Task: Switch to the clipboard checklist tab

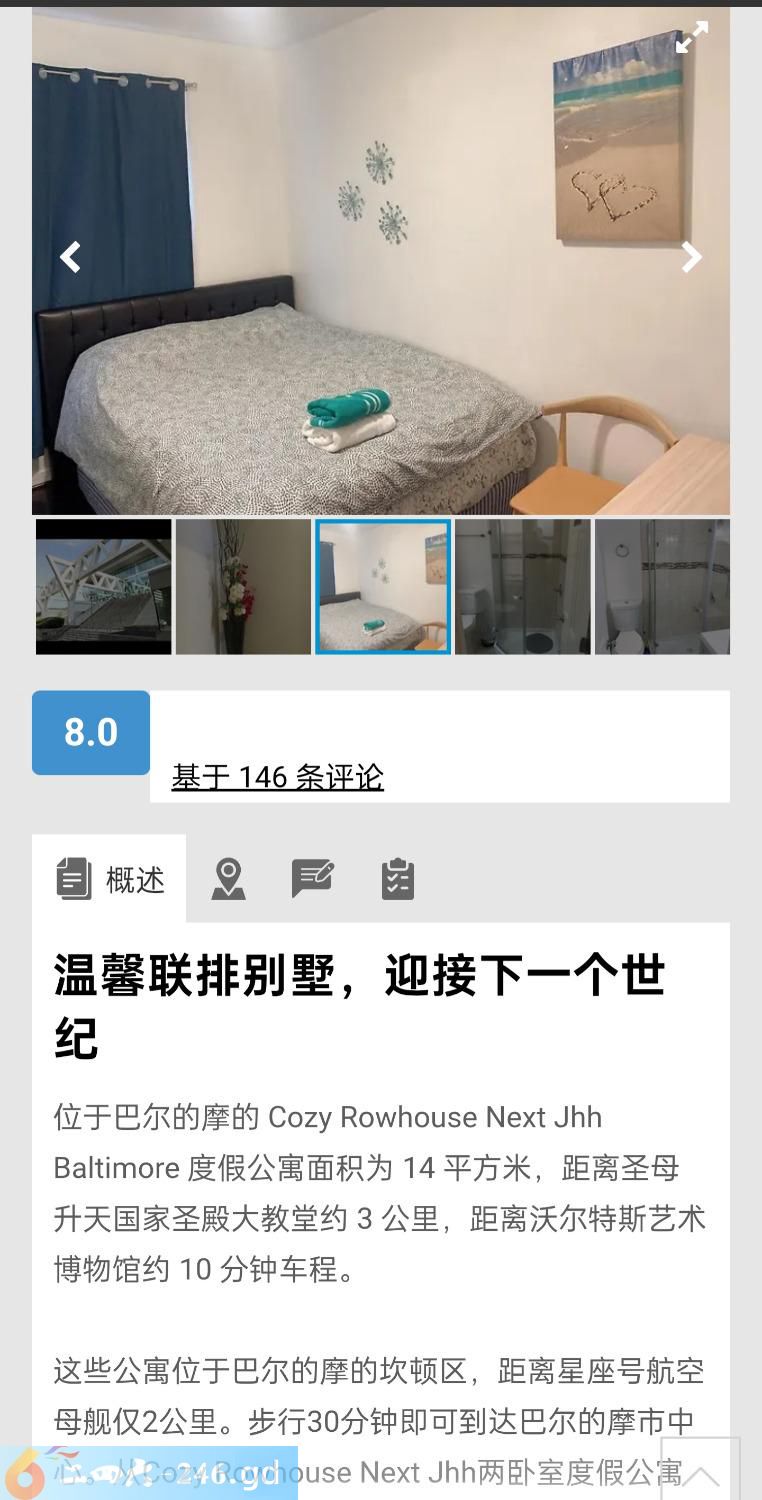Action: point(397,879)
